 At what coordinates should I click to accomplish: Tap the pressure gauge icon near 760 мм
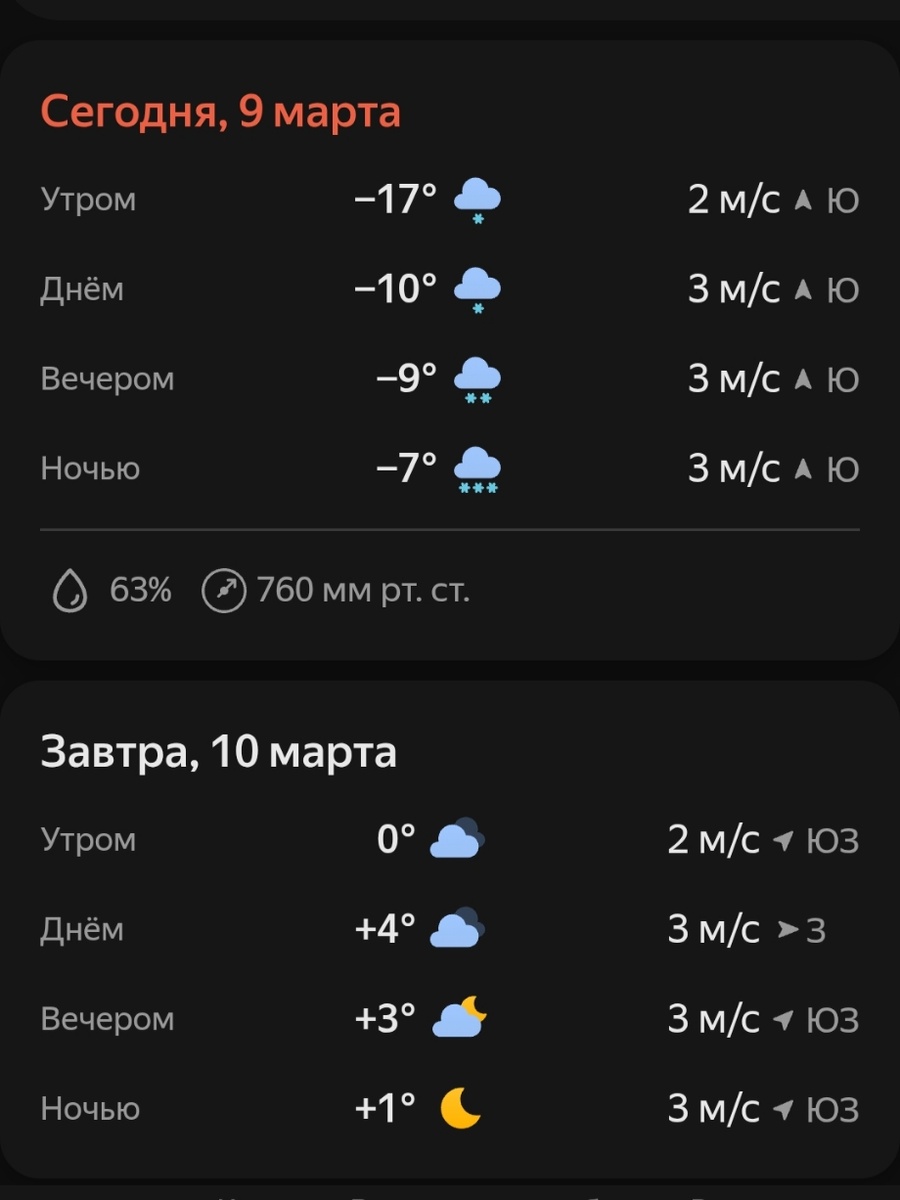(222, 590)
